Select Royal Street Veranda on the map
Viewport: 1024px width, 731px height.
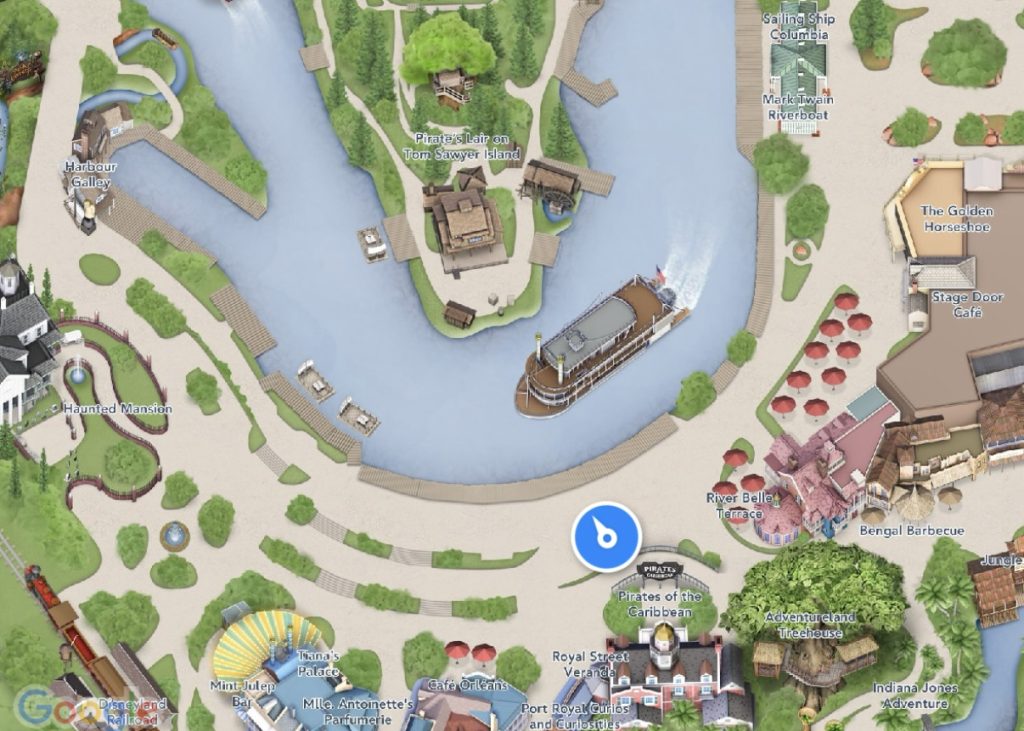[x=590, y=664]
